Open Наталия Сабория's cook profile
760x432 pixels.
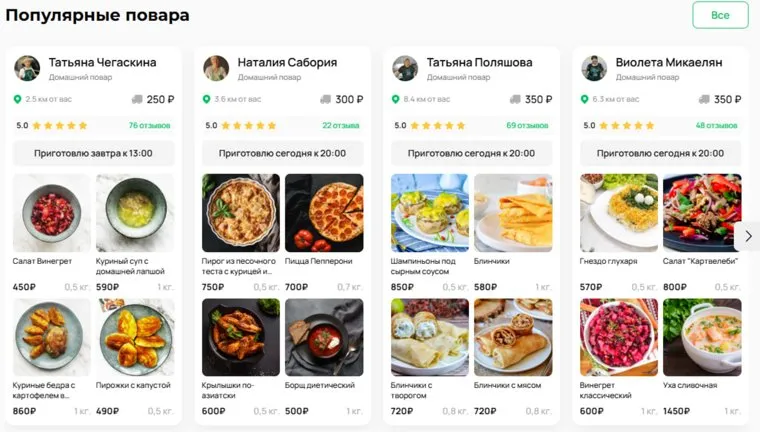(x=286, y=62)
